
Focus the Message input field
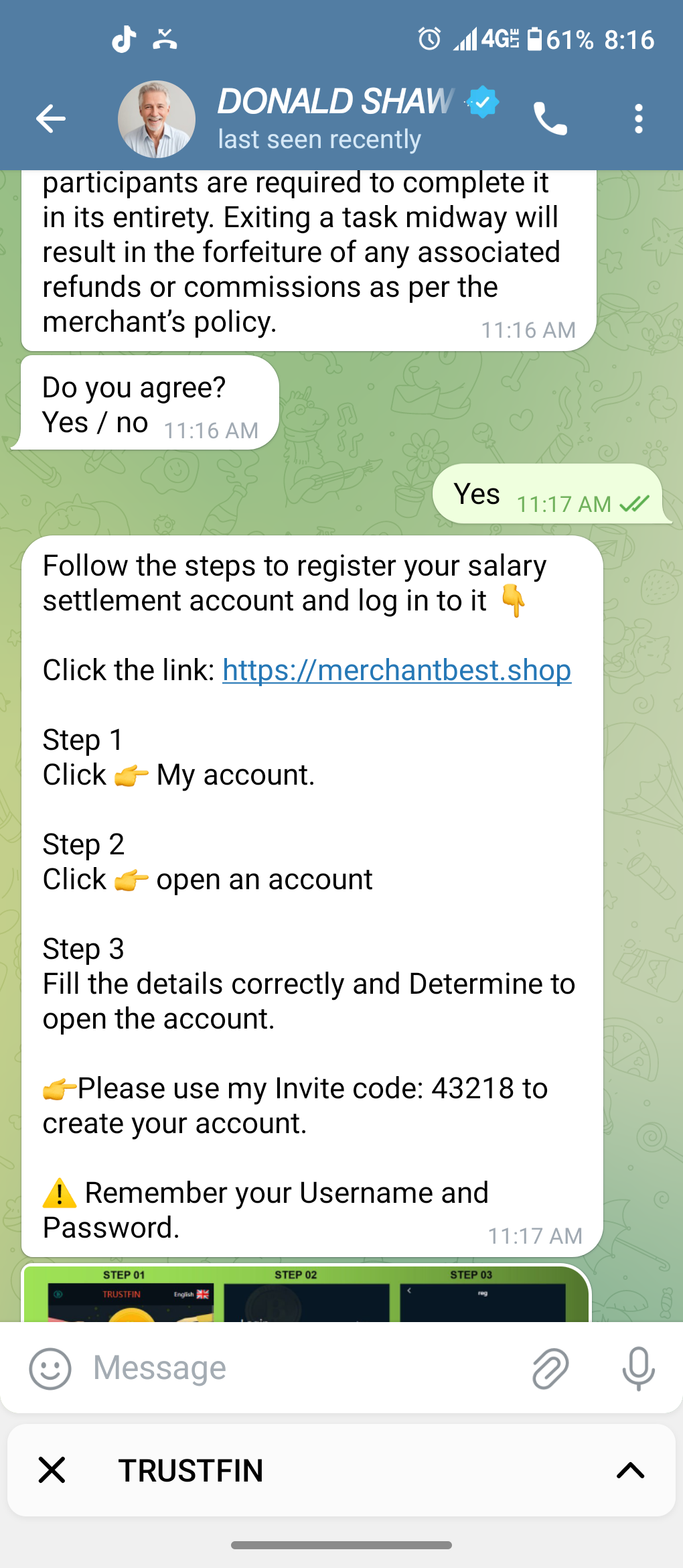pyautogui.click(x=301, y=1368)
